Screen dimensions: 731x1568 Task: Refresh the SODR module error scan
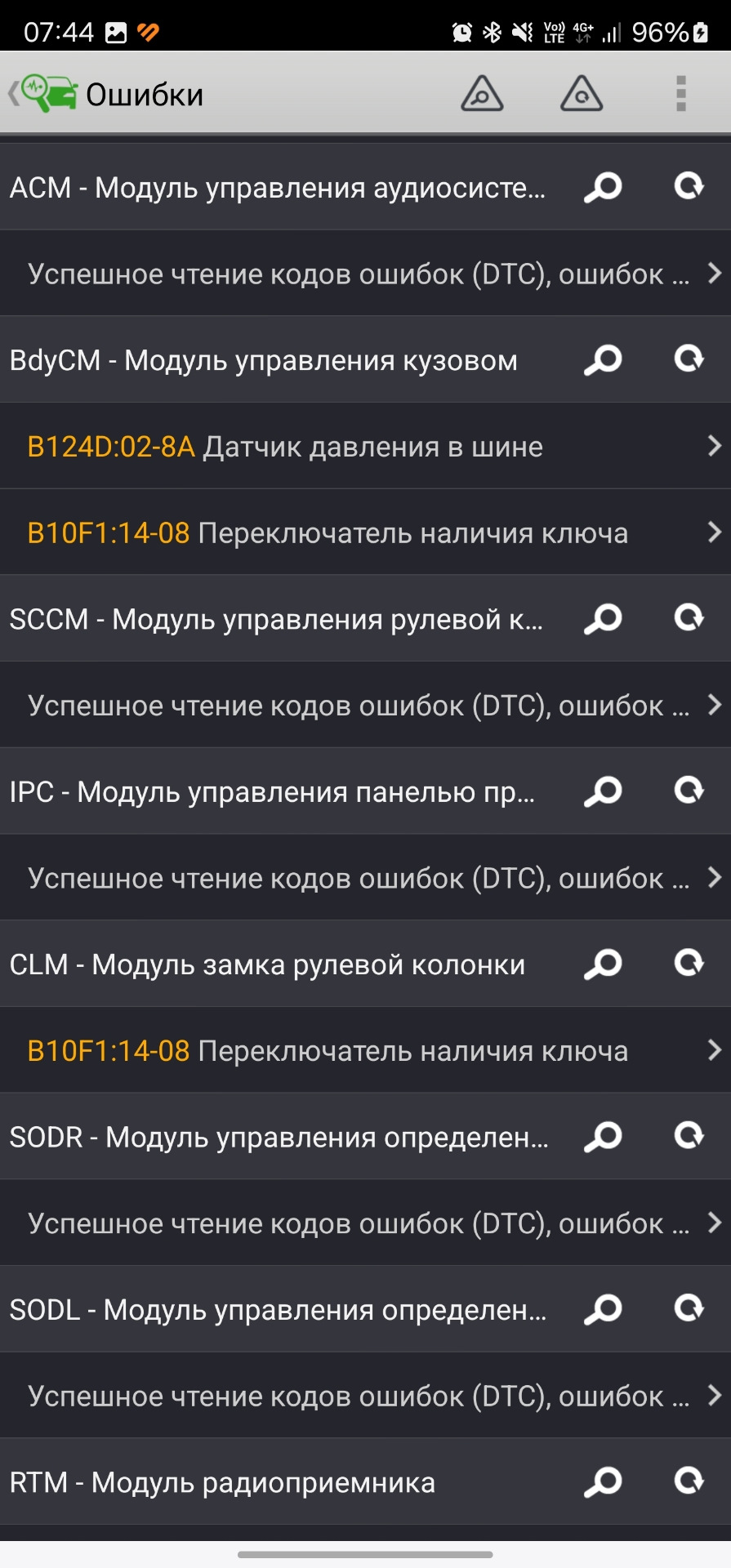click(690, 1136)
